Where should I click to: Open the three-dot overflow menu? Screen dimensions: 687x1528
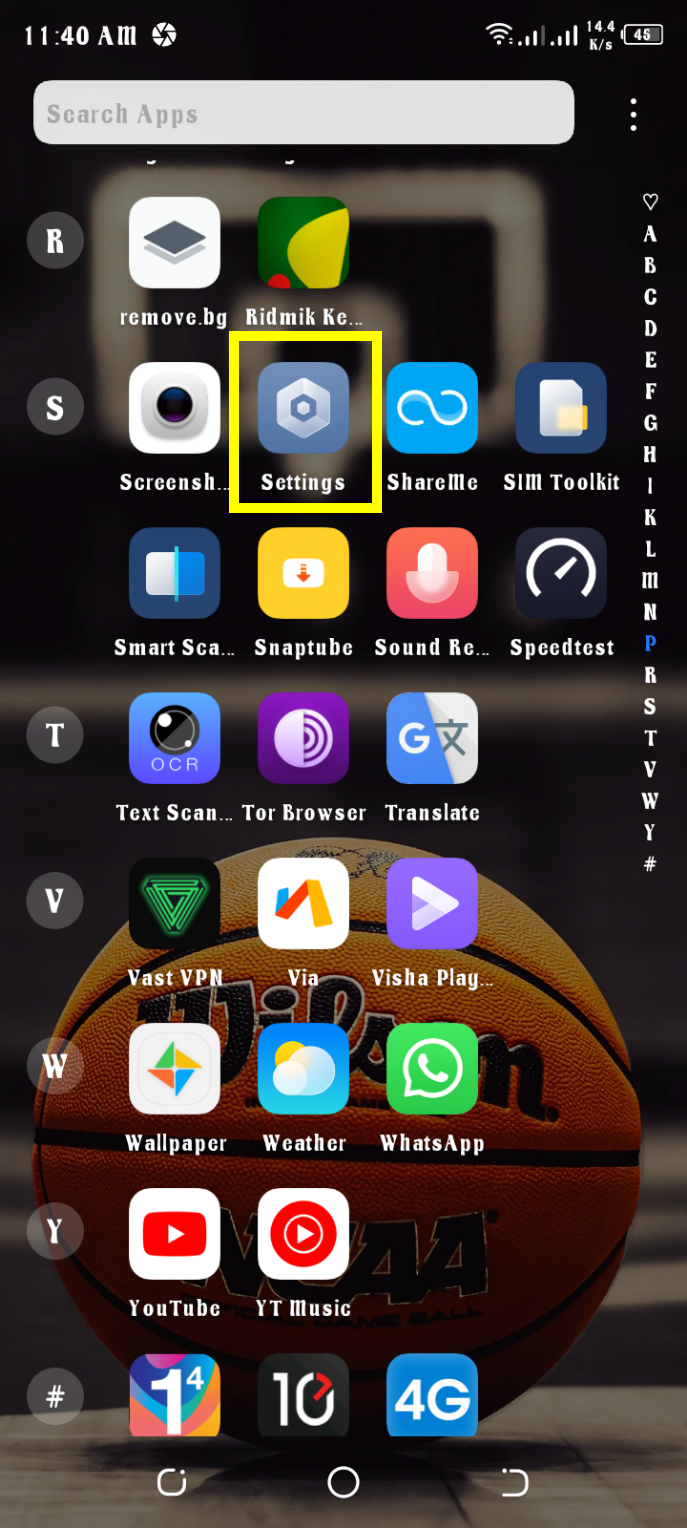click(x=633, y=115)
